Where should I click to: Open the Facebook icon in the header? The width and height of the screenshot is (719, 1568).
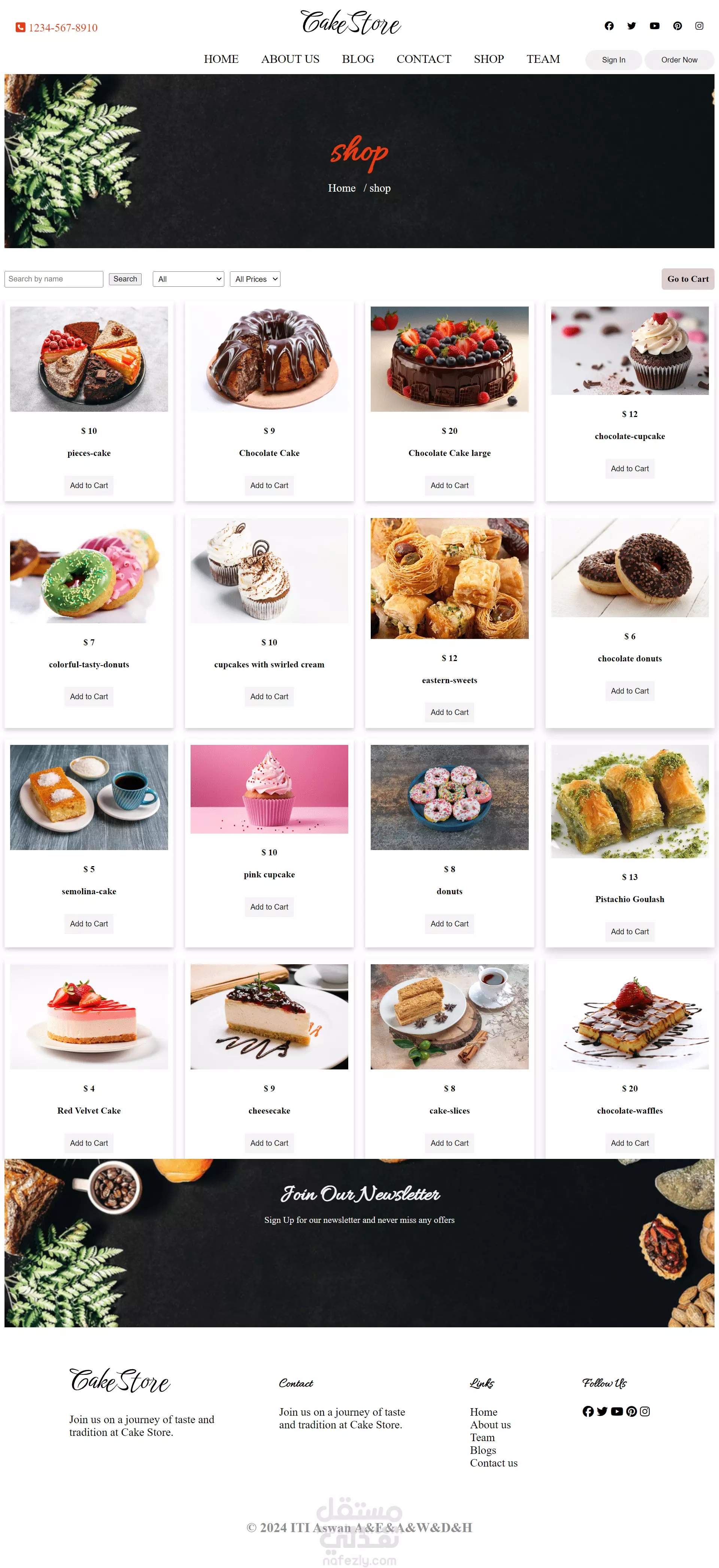pyautogui.click(x=609, y=25)
